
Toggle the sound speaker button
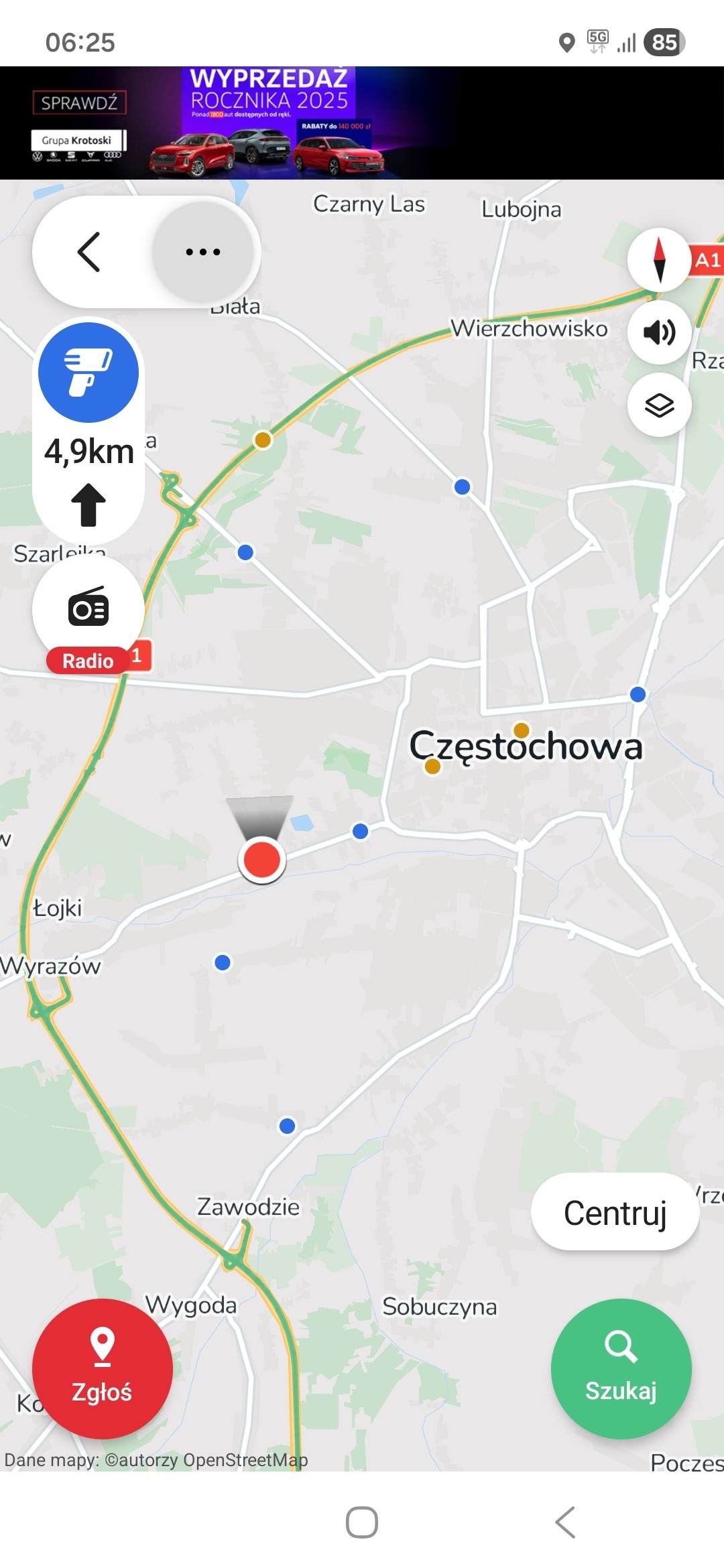659,332
